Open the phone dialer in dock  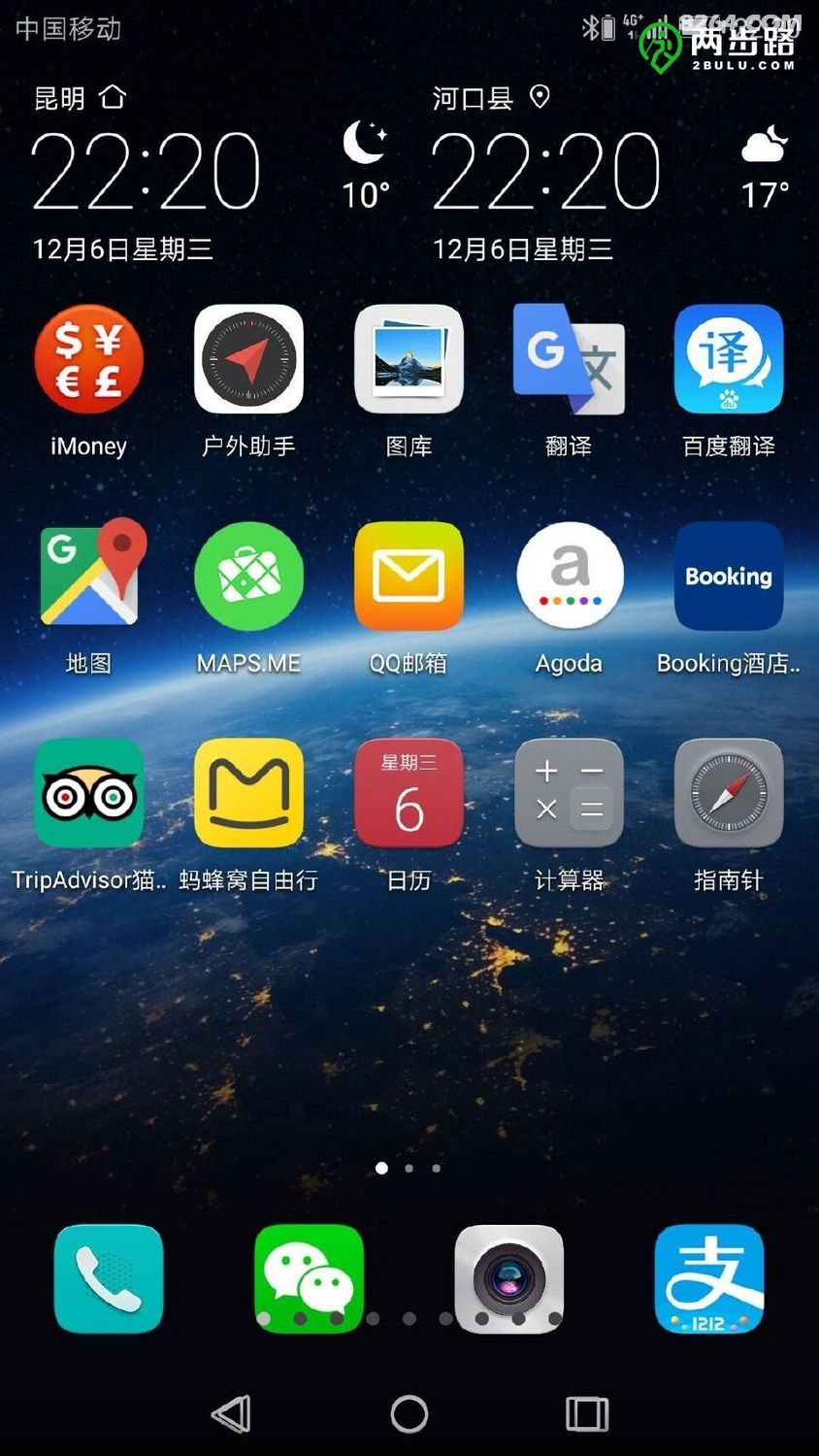109,1278
